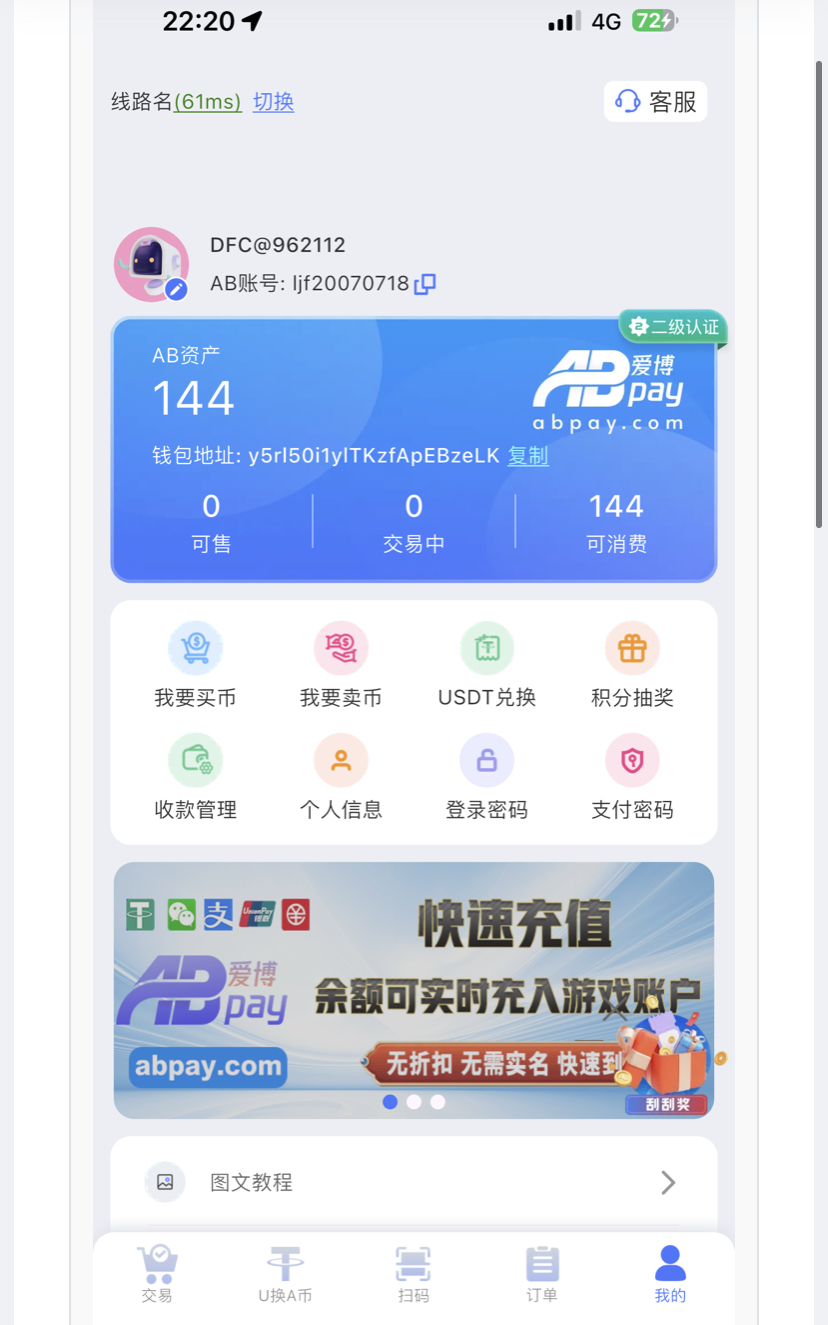
Task: Open 客服 customer service
Action: coord(655,102)
